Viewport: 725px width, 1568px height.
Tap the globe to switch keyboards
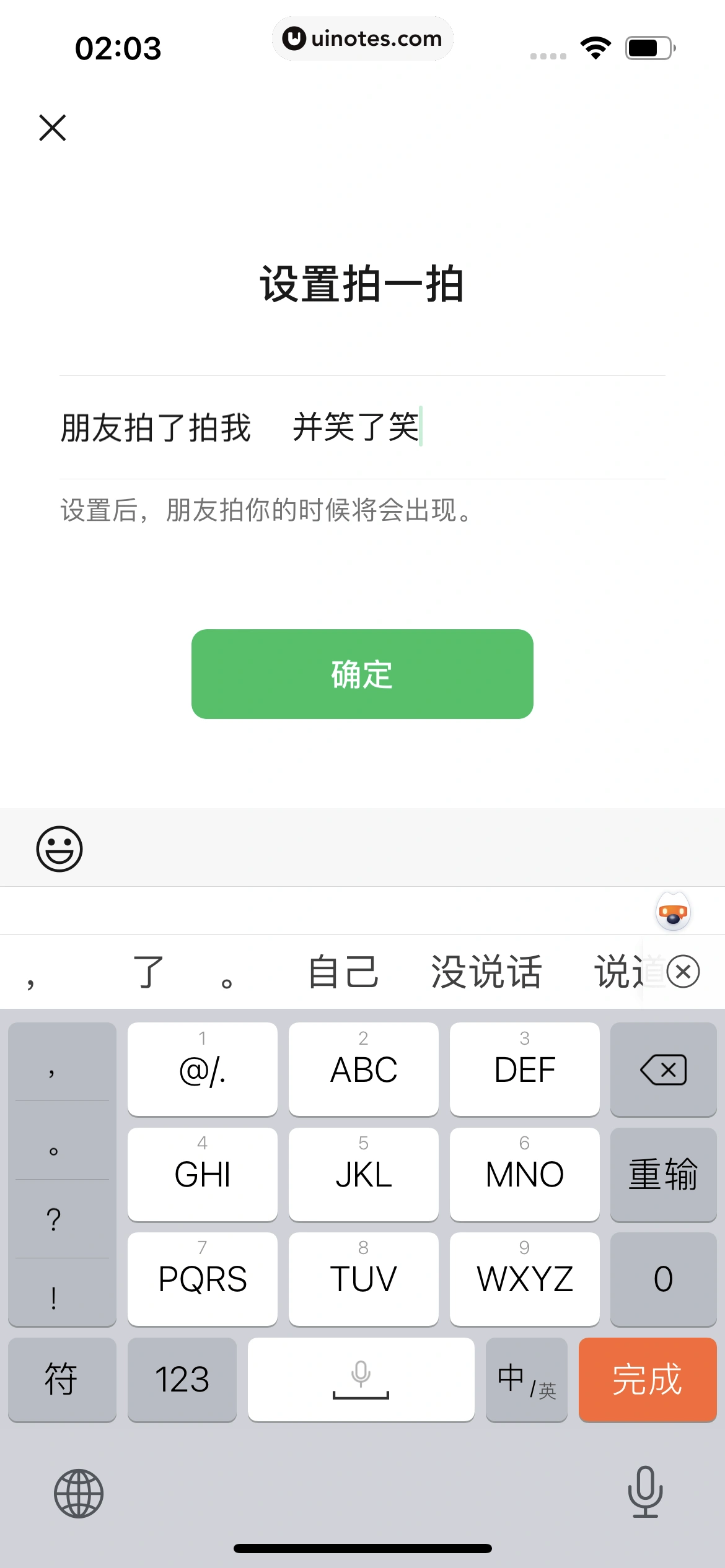click(79, 1493)
